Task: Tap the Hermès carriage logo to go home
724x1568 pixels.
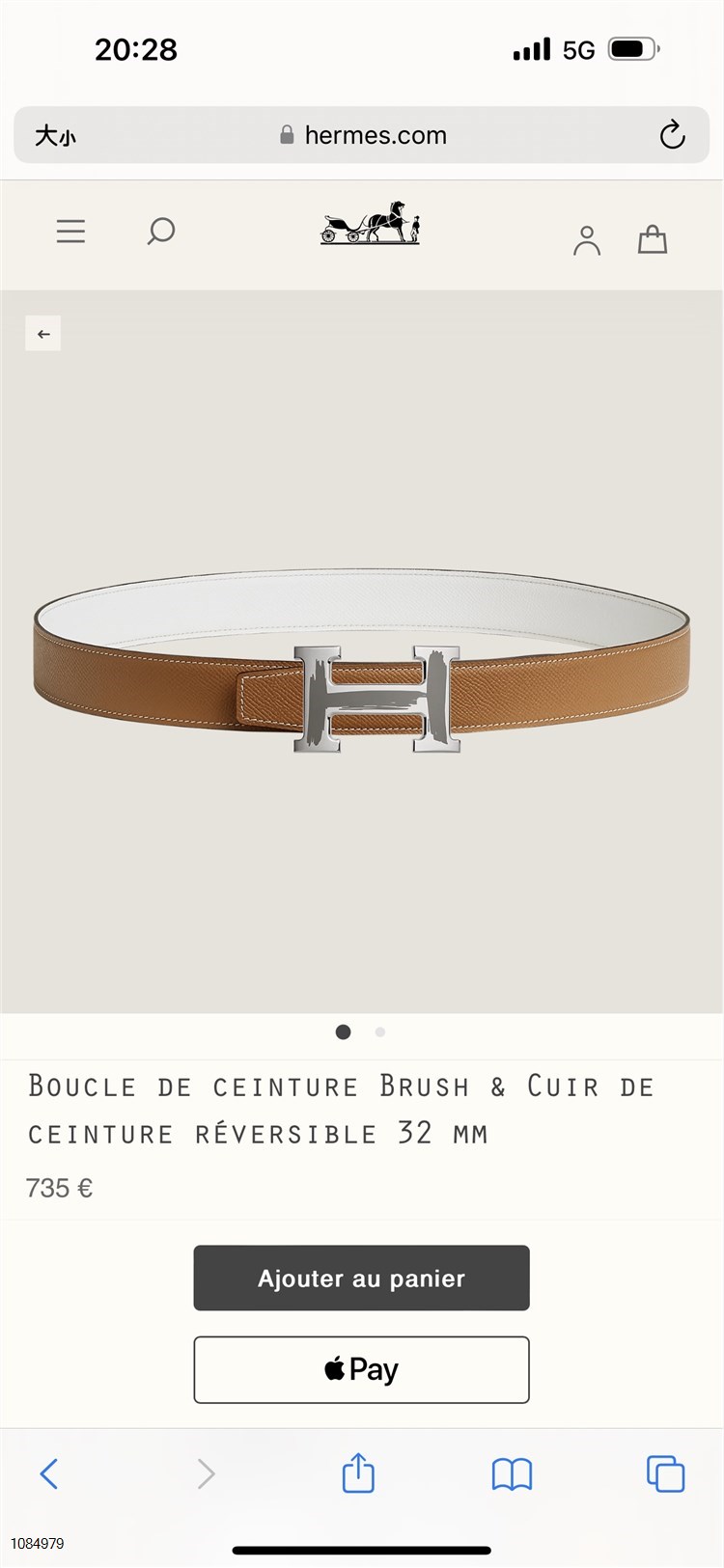Action: click(371, 224)
